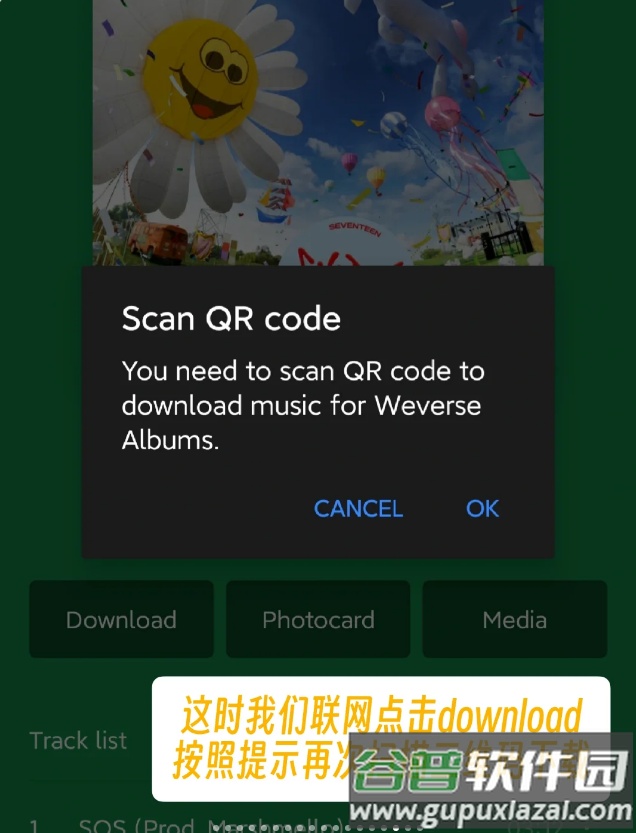This screenshot has height=833, width=636.
Task: Confirm the QR code scan with OK
Action: click(x=482, y=508)
